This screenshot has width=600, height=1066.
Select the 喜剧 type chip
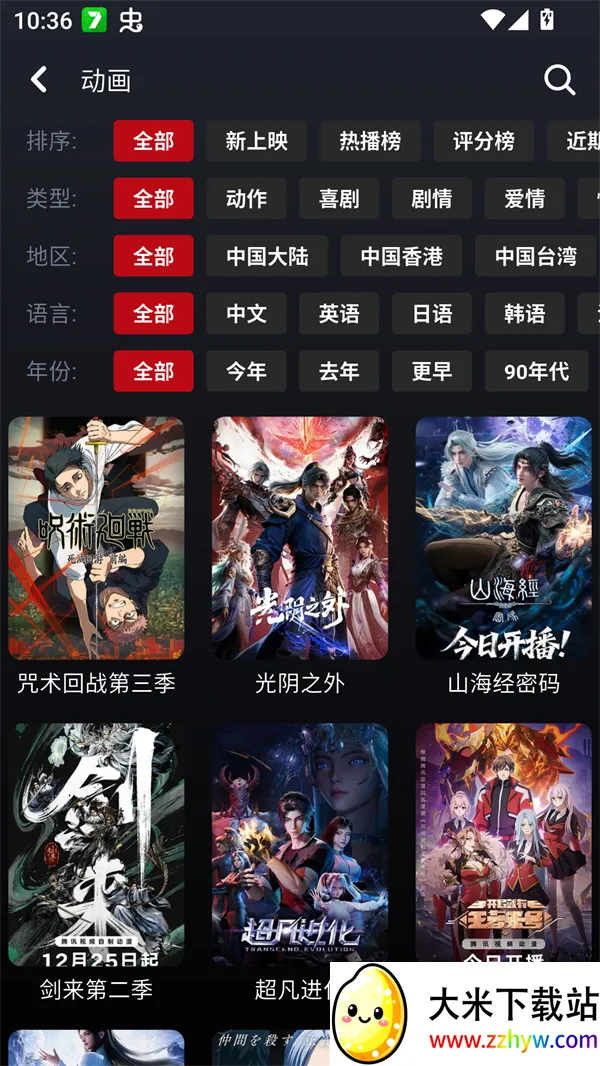click(339, 199)
